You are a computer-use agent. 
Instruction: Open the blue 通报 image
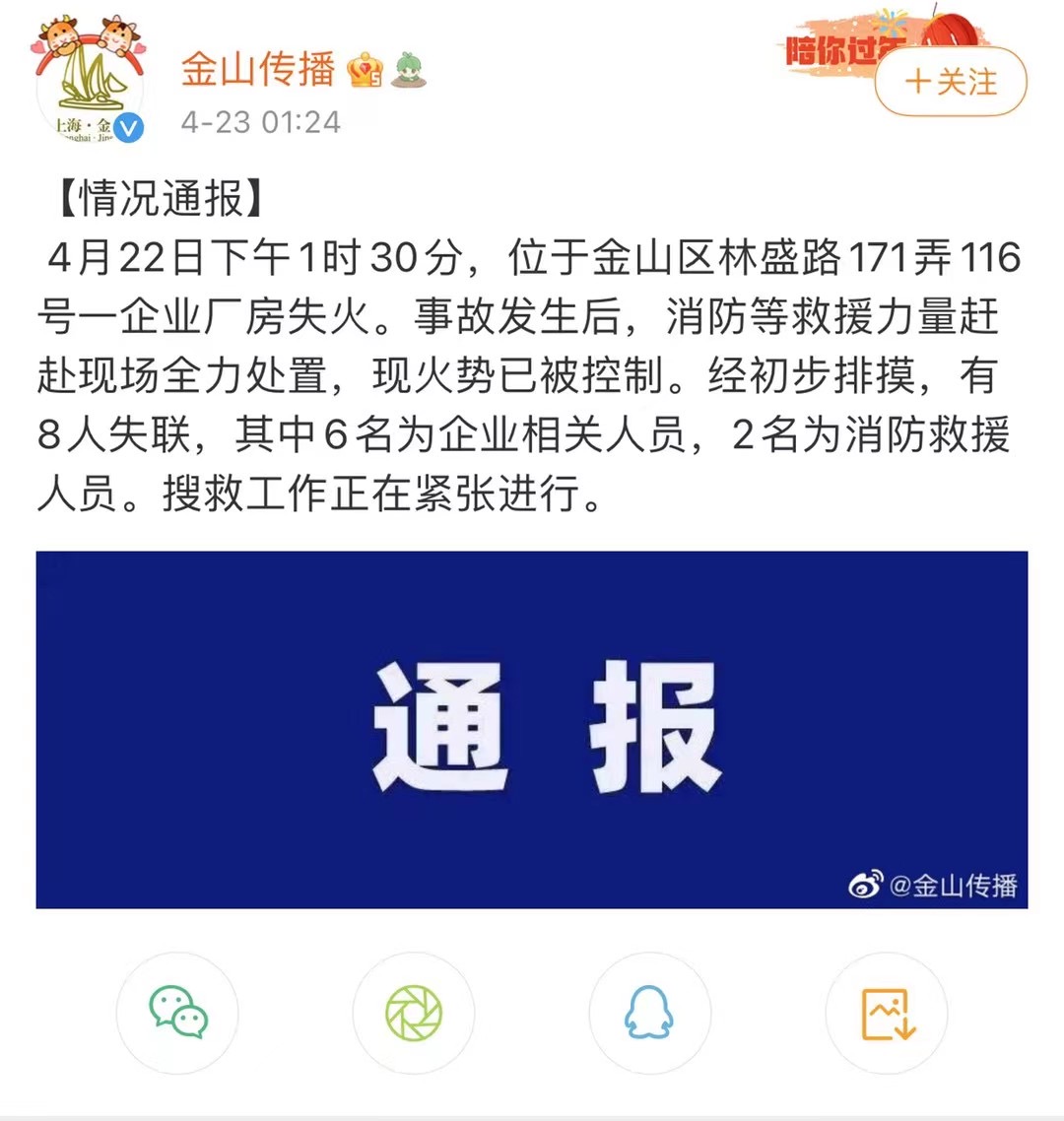(x=532, y=729)
